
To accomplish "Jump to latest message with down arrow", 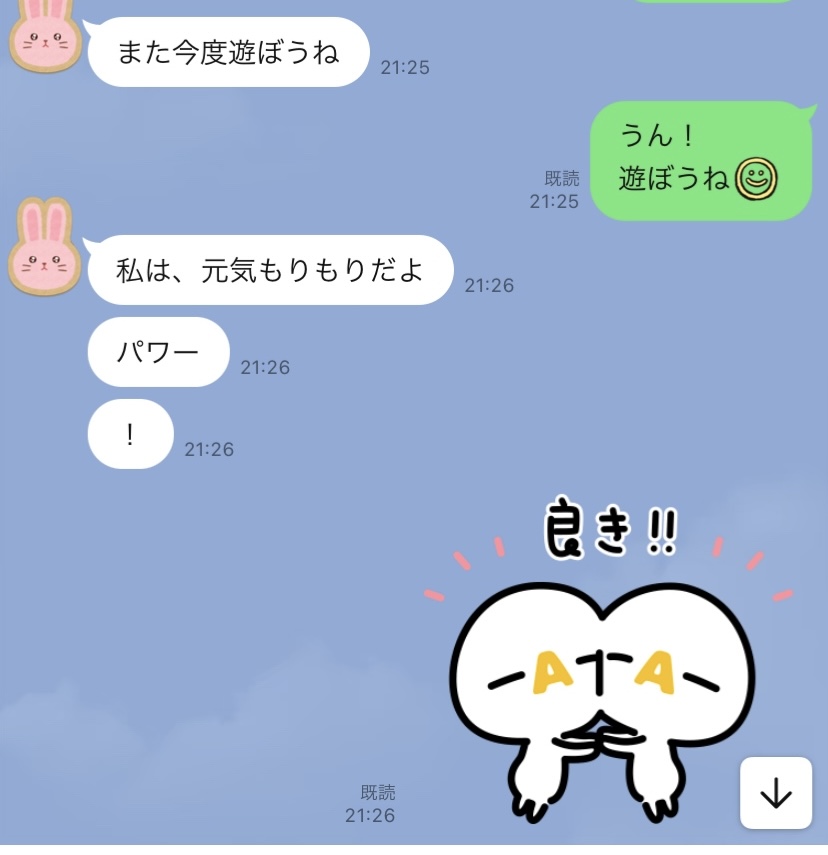I will [x=775, y=793].
